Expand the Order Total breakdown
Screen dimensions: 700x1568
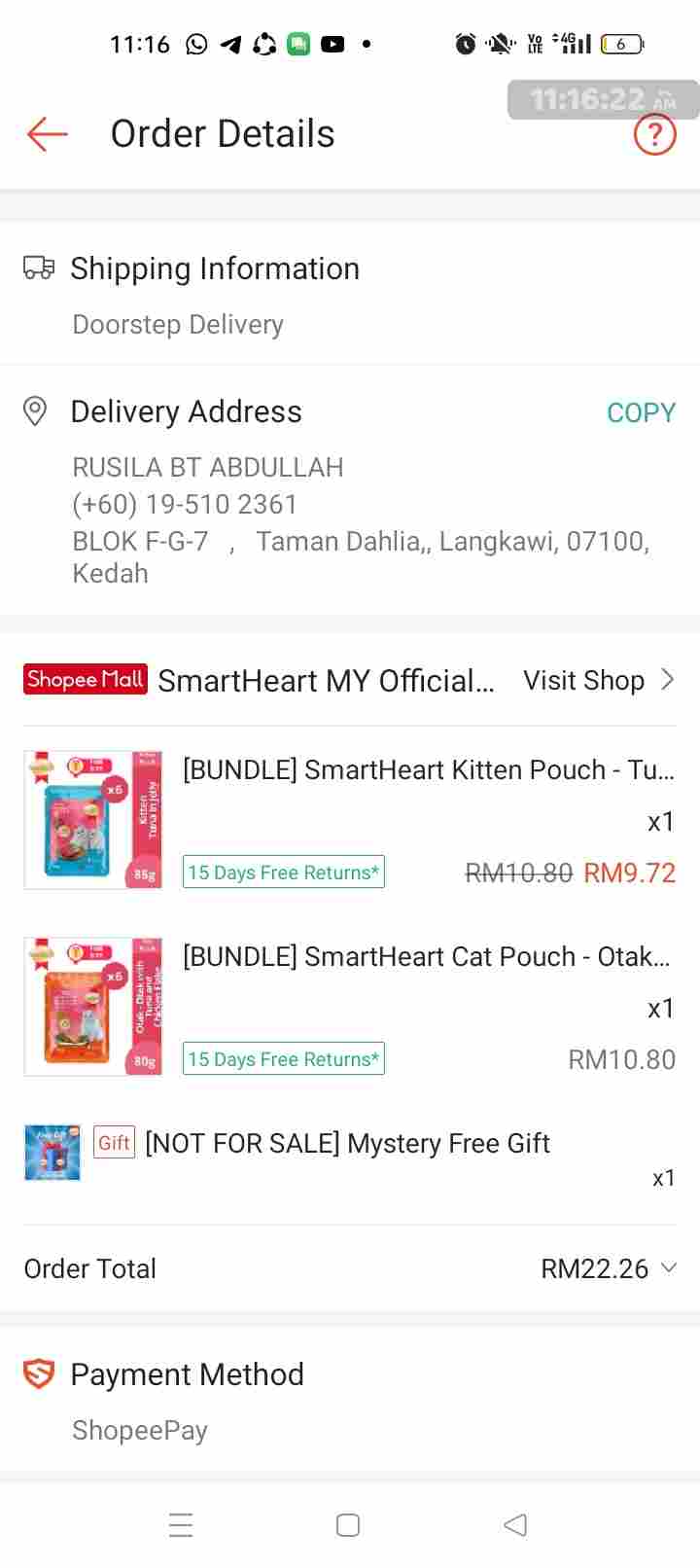667,1267
